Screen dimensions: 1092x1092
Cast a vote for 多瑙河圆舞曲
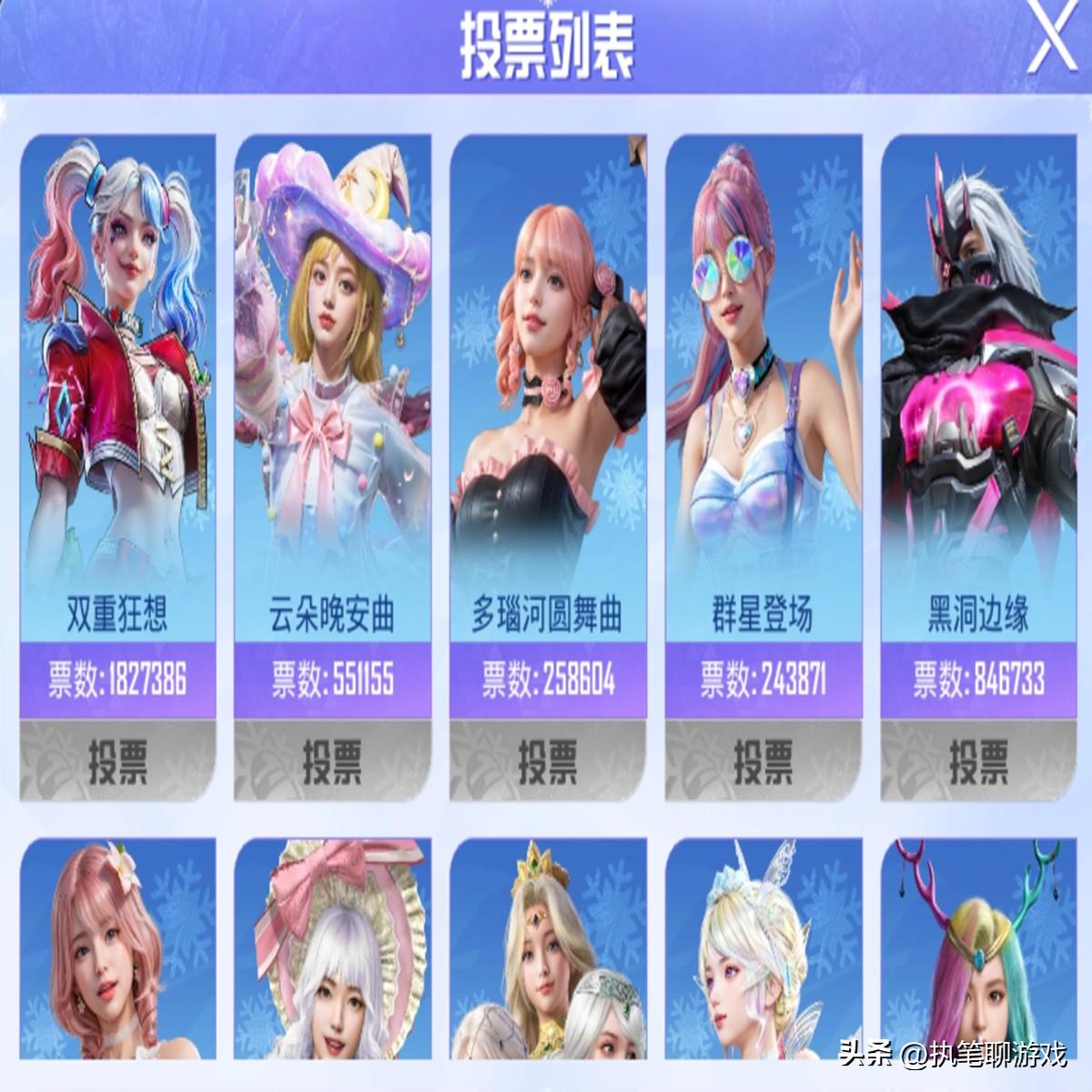[x=548, y=761]
